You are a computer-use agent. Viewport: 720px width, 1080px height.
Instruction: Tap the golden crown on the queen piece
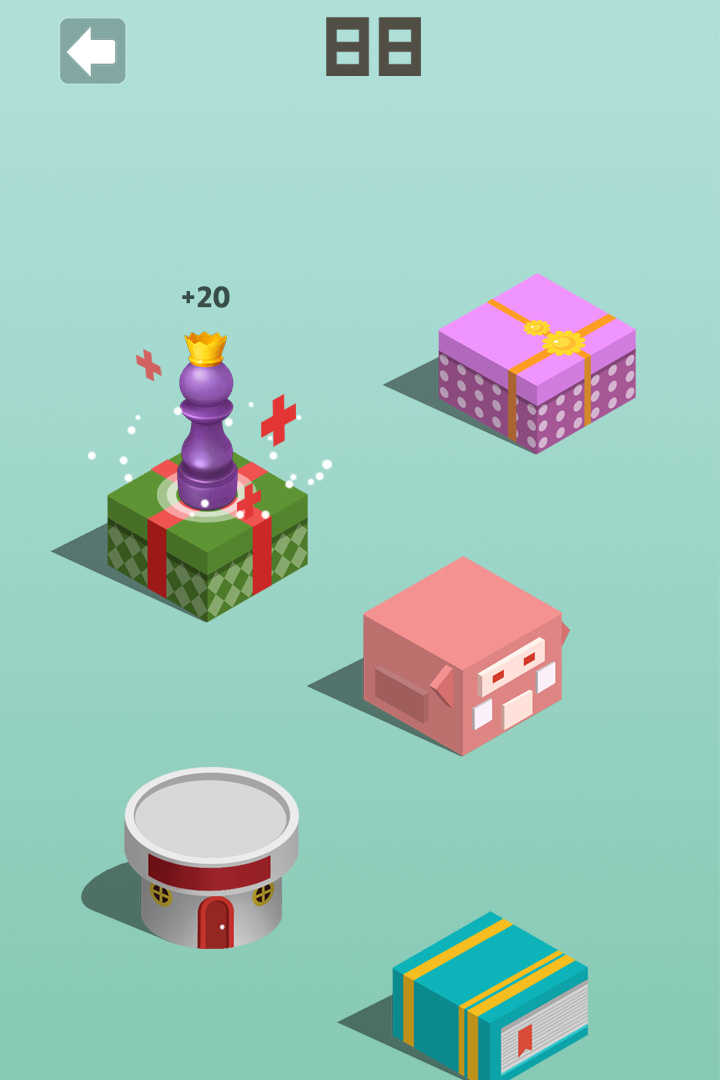pyautogui.click(x=204, y=345)
